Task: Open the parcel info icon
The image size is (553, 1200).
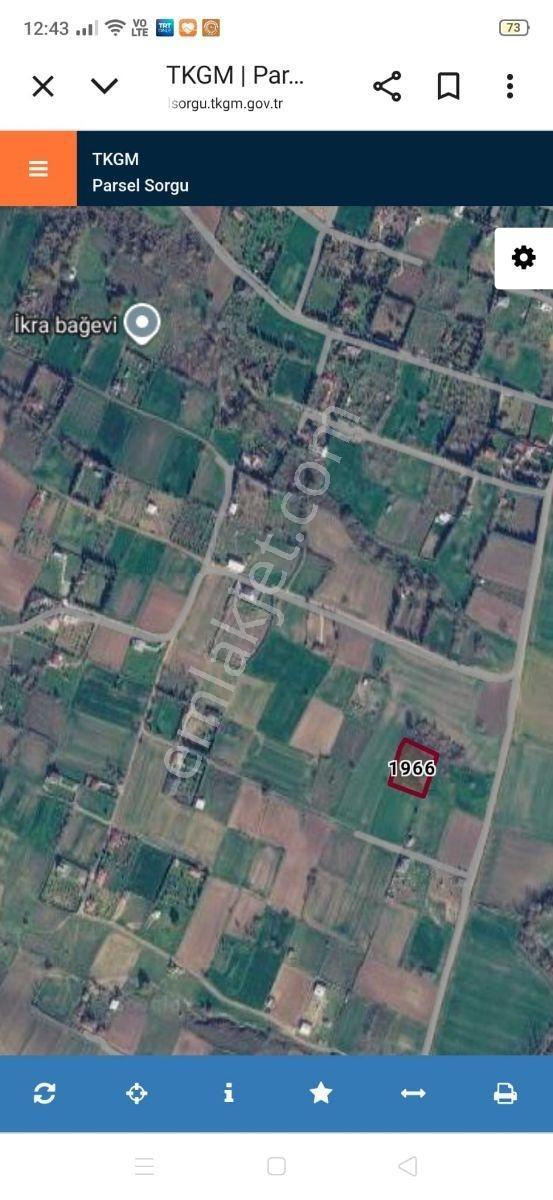Action: point(229,1093)
